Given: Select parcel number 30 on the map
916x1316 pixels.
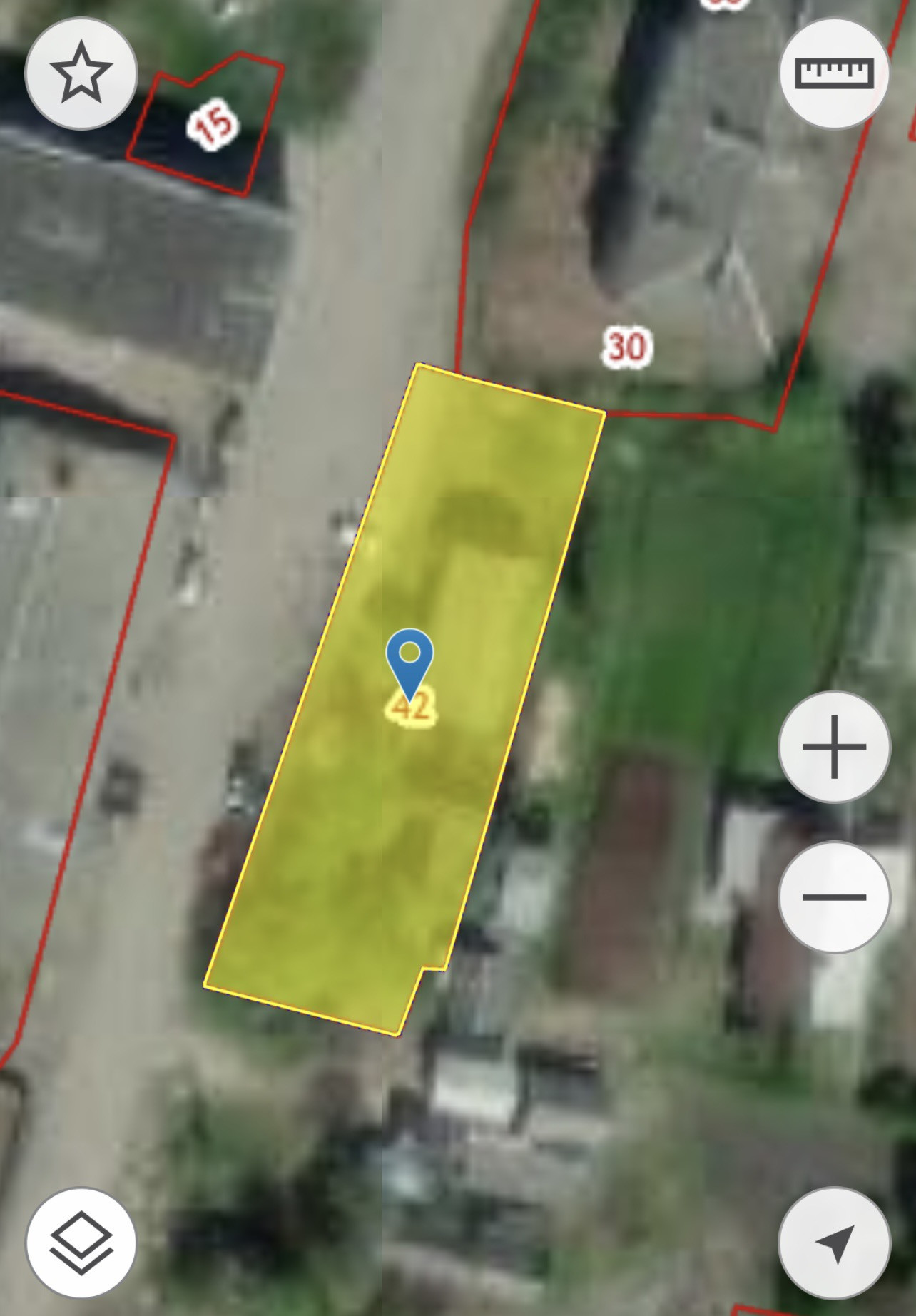Looking at the screenshot, I should (627, 347).
